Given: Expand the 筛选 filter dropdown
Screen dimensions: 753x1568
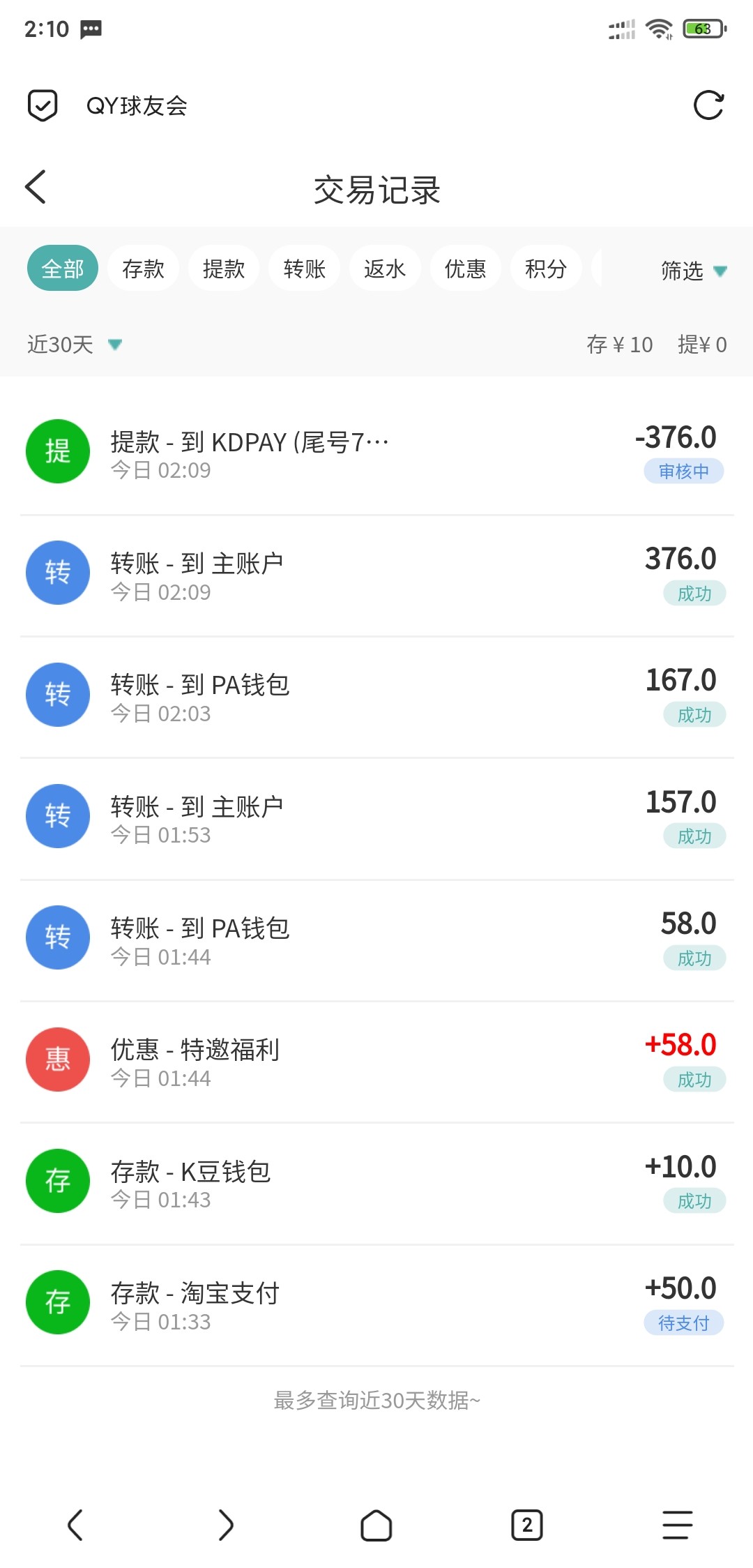Looking at the screenshot, I should point(693,271).
